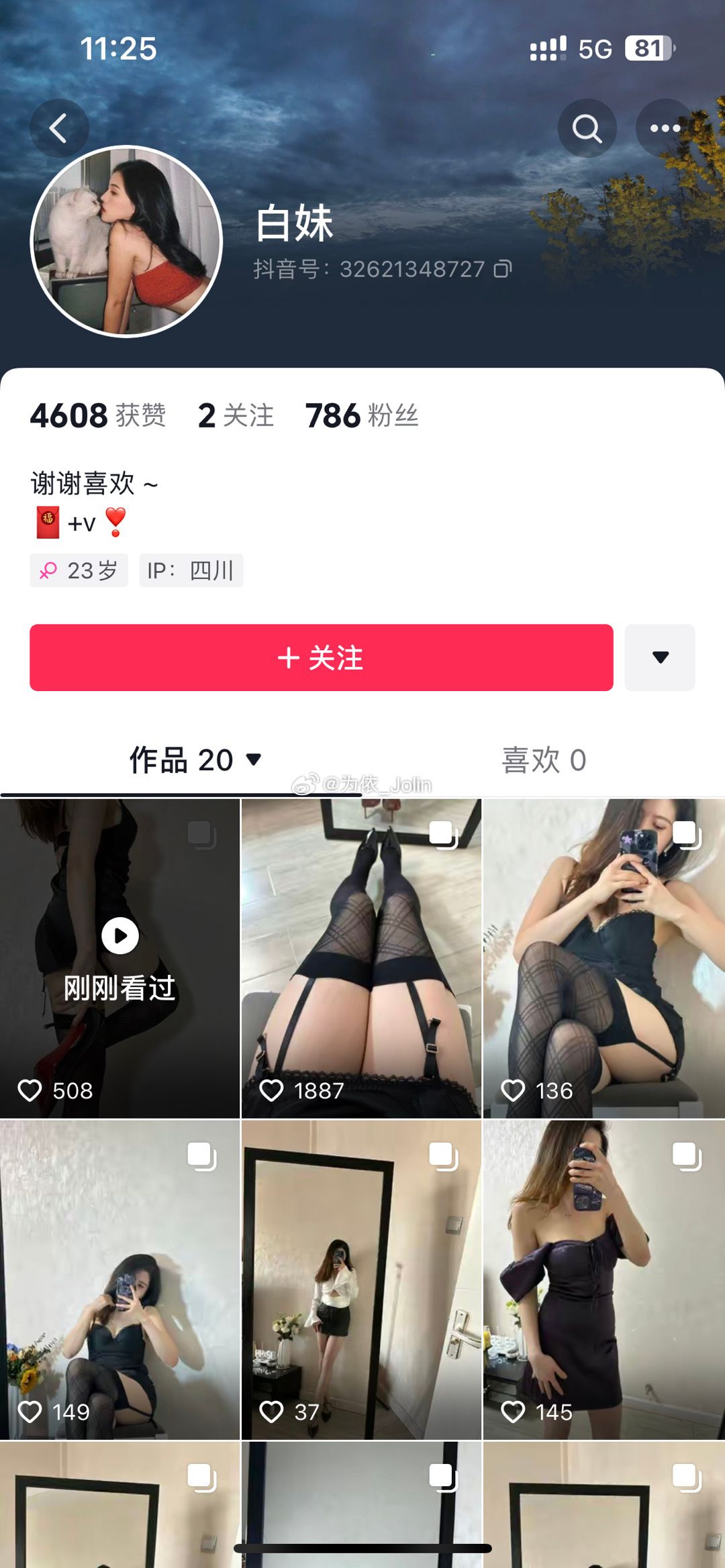View the 2 关注 following list
The width and height of the screenshot is (725, 1568).
point(236,415)
